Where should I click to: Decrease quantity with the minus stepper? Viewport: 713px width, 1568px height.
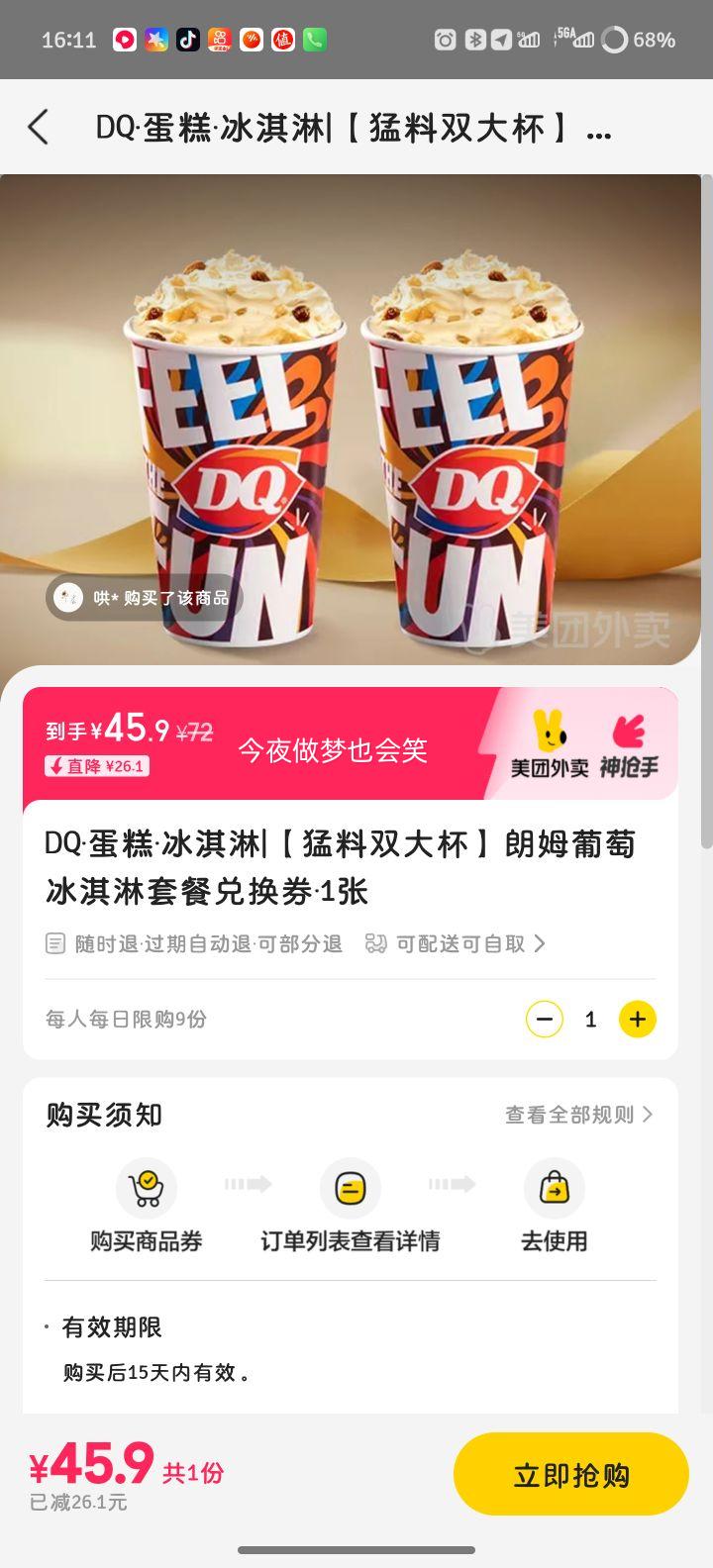coord(544,1019)
